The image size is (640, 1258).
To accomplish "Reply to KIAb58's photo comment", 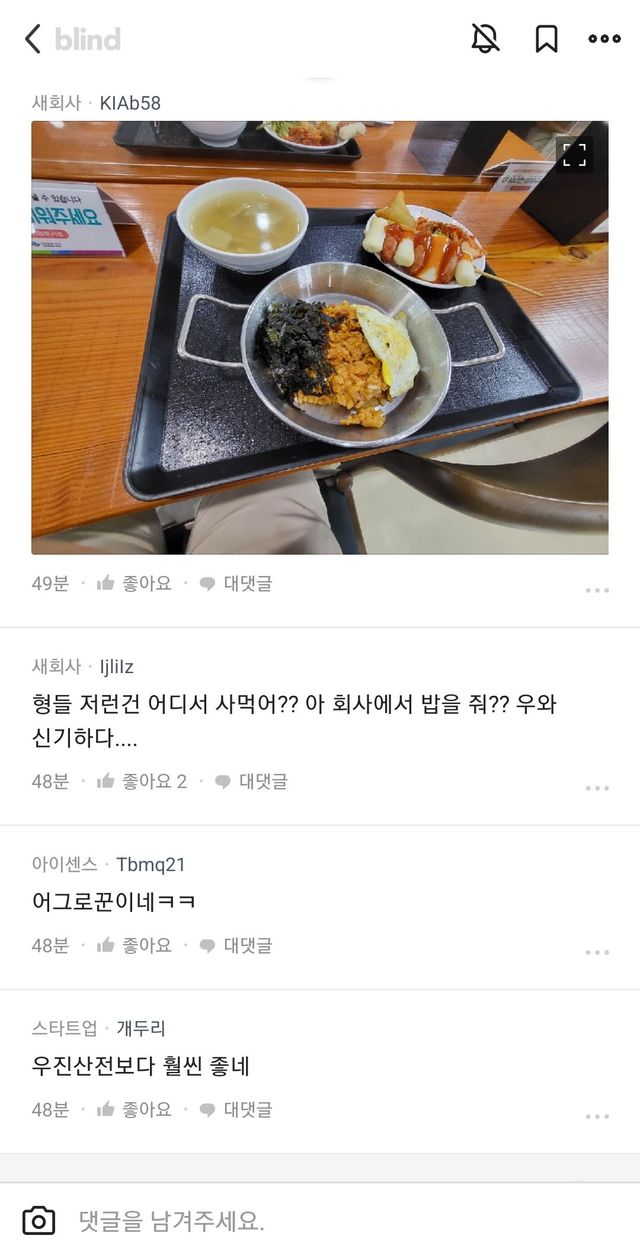I will pos(236,583).
